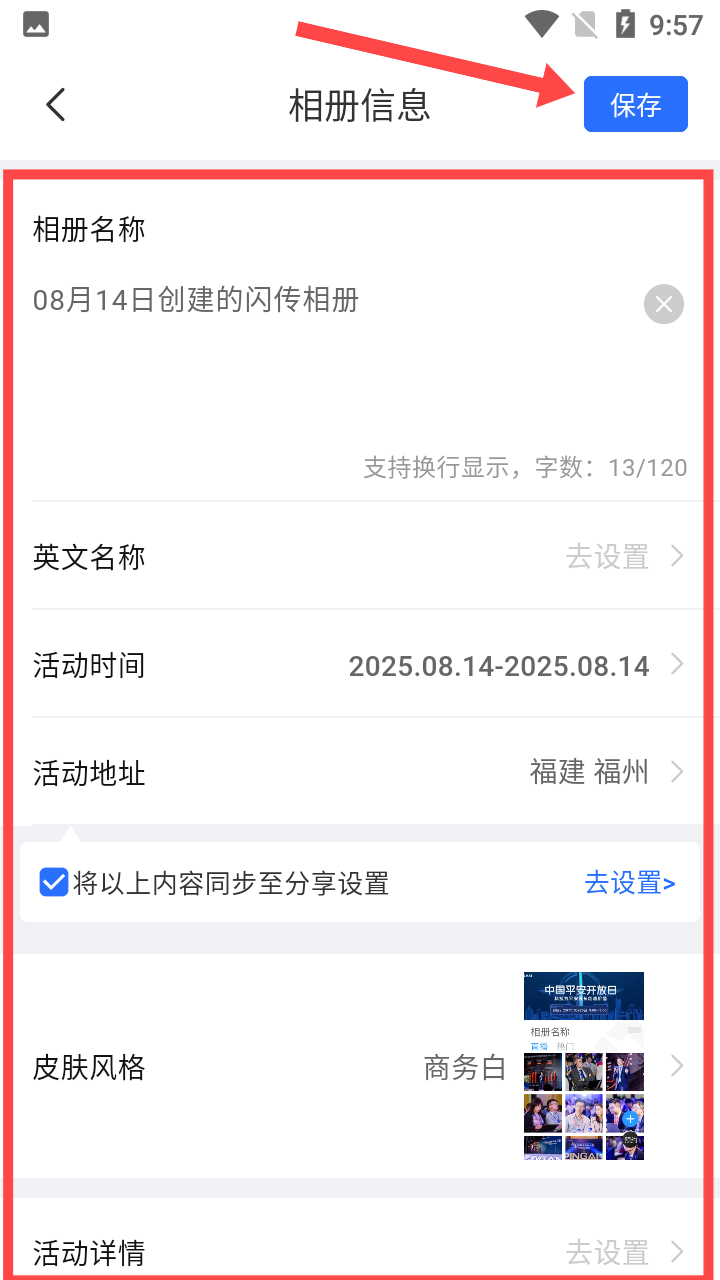Go back from the 相册信息 page
This screenshot has width=720, height=1280.
tap(56, 104)
